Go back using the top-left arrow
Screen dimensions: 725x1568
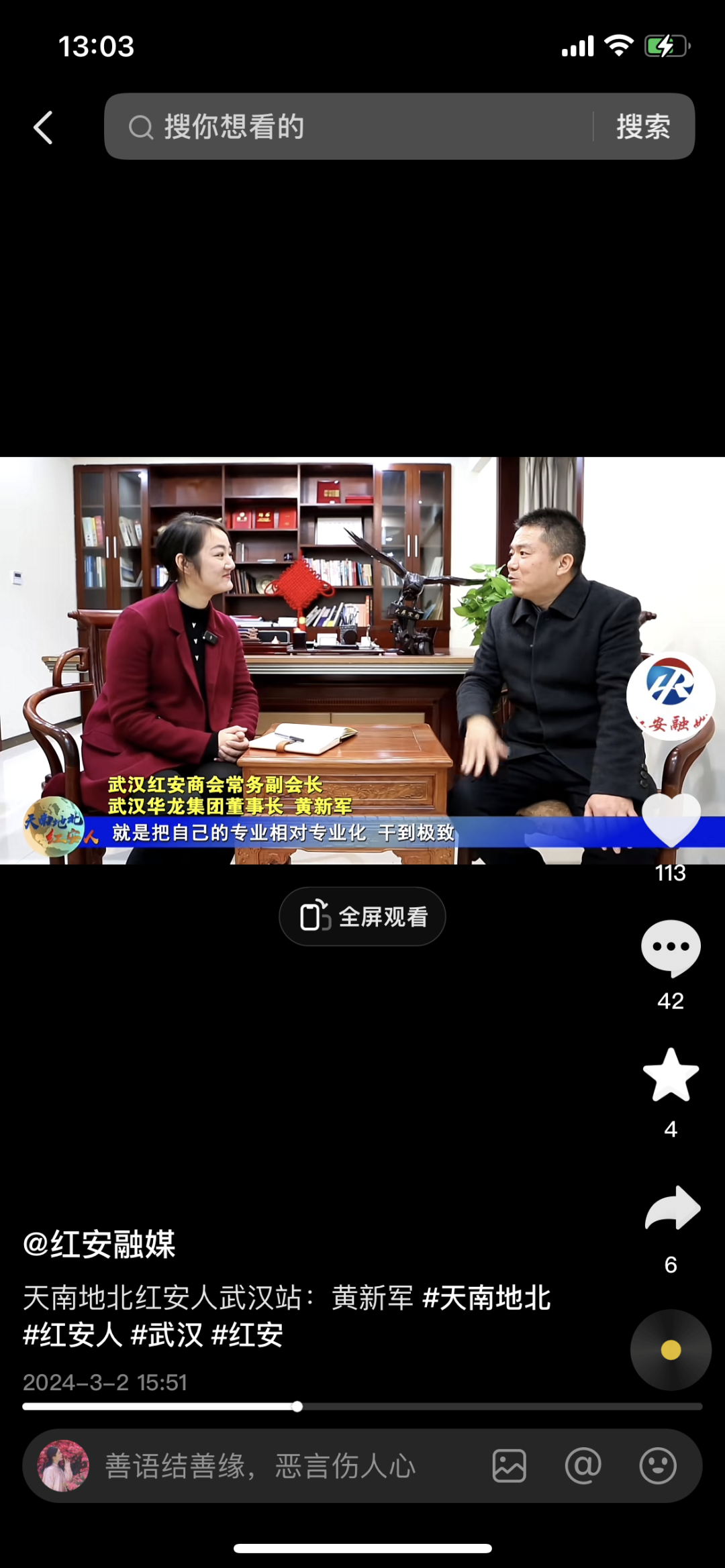[44, 127]
